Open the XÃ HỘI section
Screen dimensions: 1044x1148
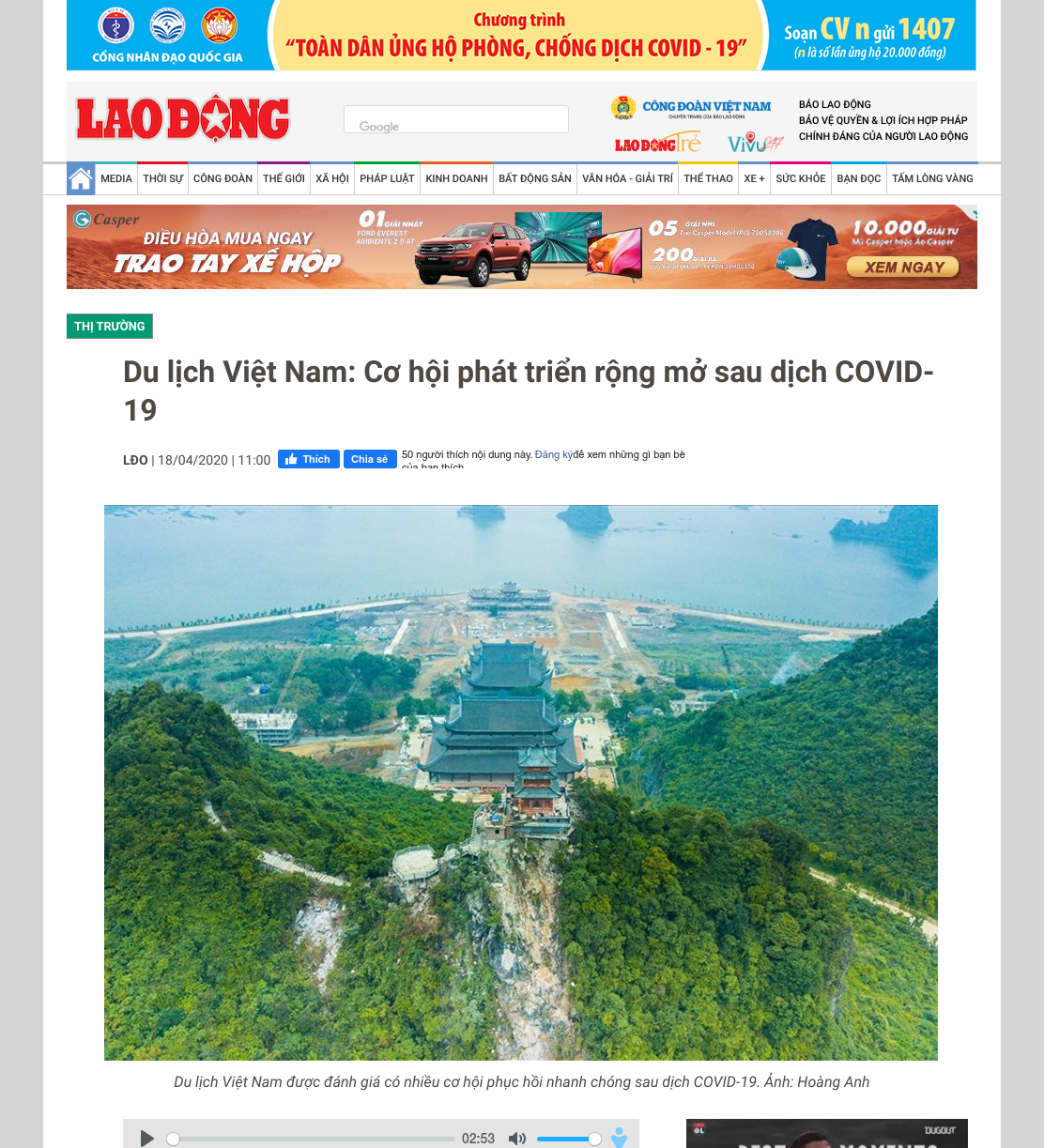coord(332,178)
